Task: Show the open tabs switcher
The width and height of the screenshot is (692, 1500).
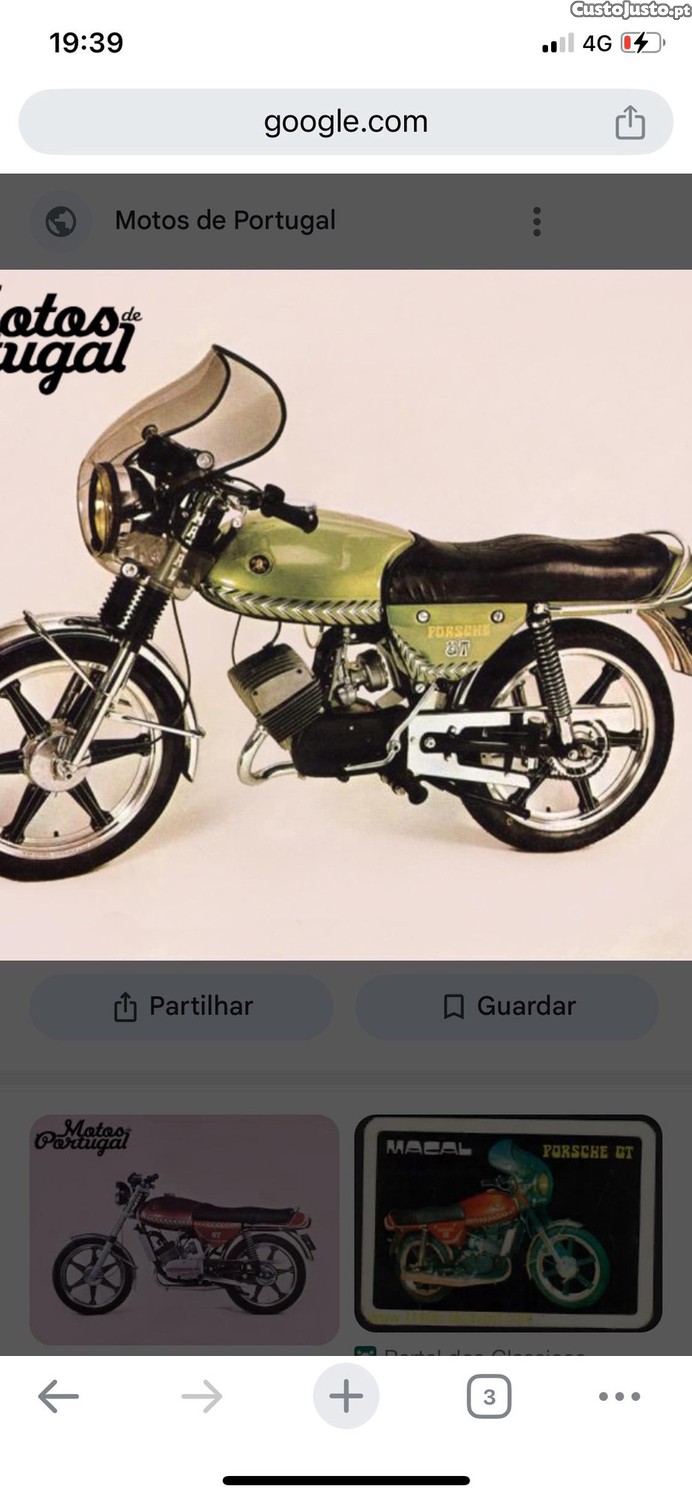Action: pos(488,1397)
